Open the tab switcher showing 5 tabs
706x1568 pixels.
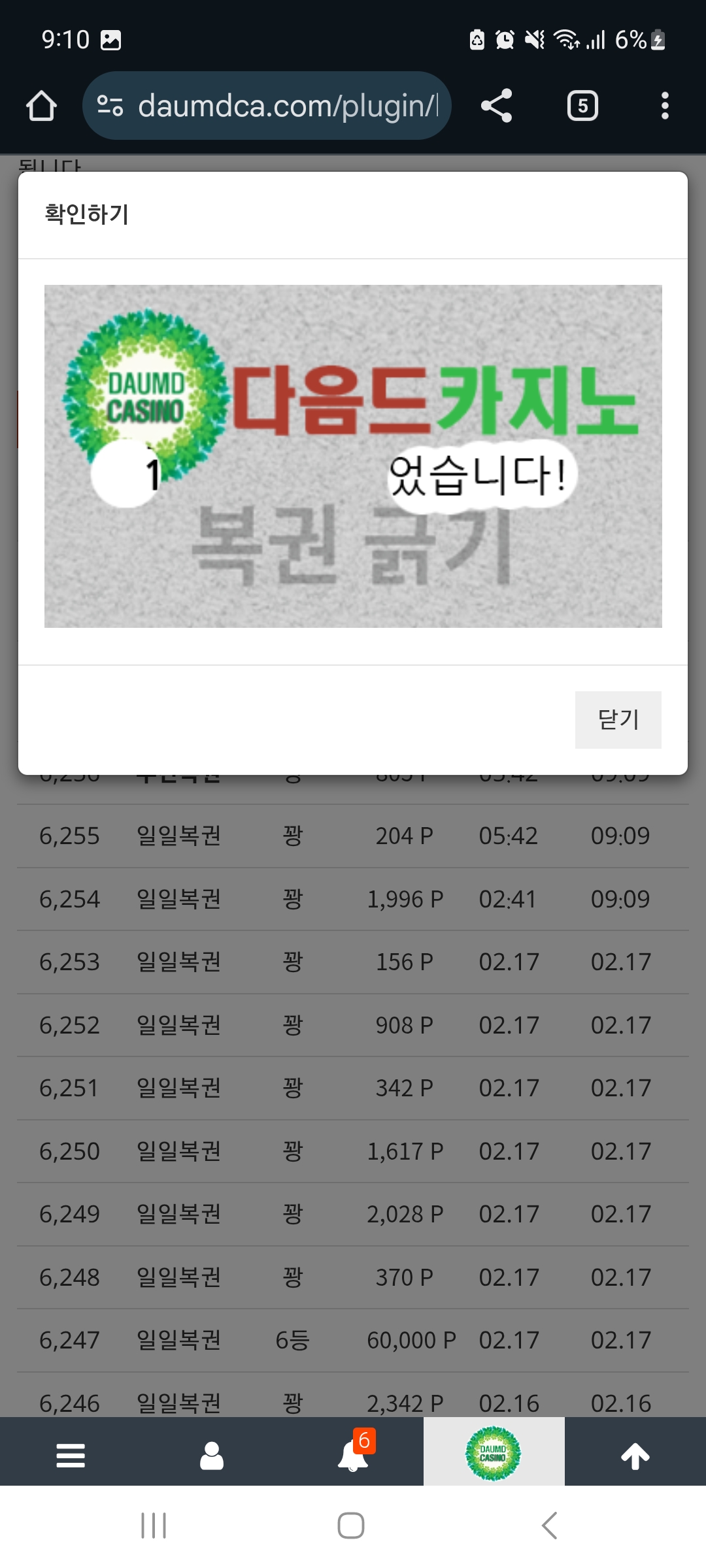click(582, 106)
